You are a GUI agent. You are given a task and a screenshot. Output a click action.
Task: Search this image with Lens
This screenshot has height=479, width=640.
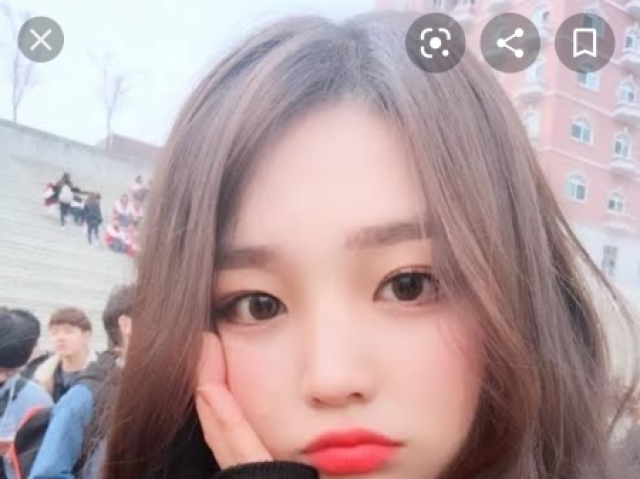(435, 42)
